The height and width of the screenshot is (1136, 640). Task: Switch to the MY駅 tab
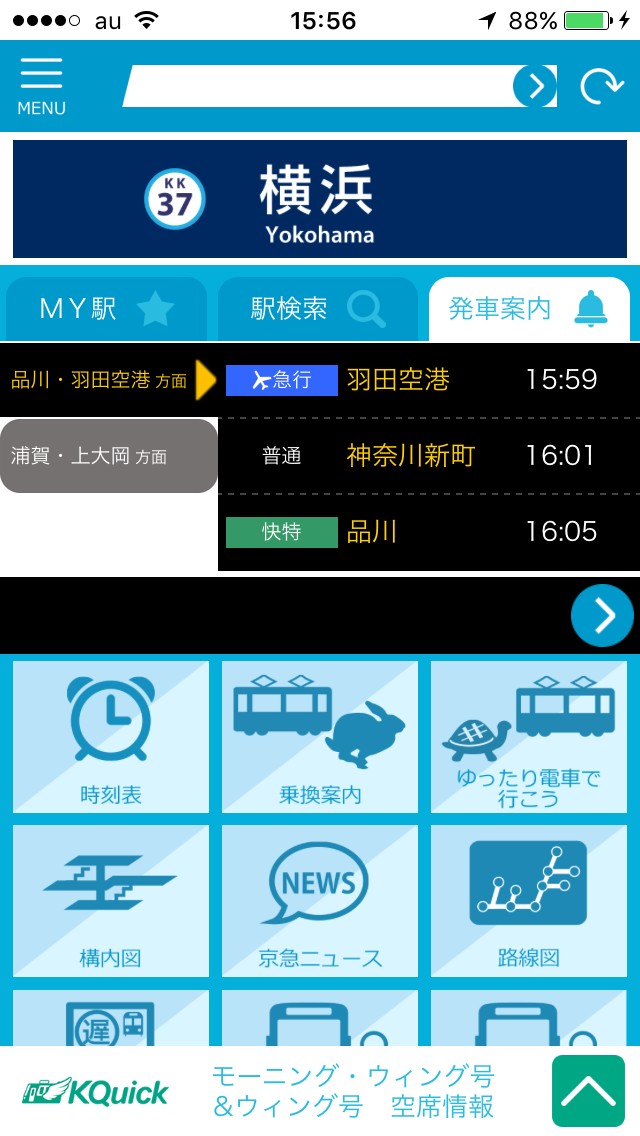click(106, 309)
